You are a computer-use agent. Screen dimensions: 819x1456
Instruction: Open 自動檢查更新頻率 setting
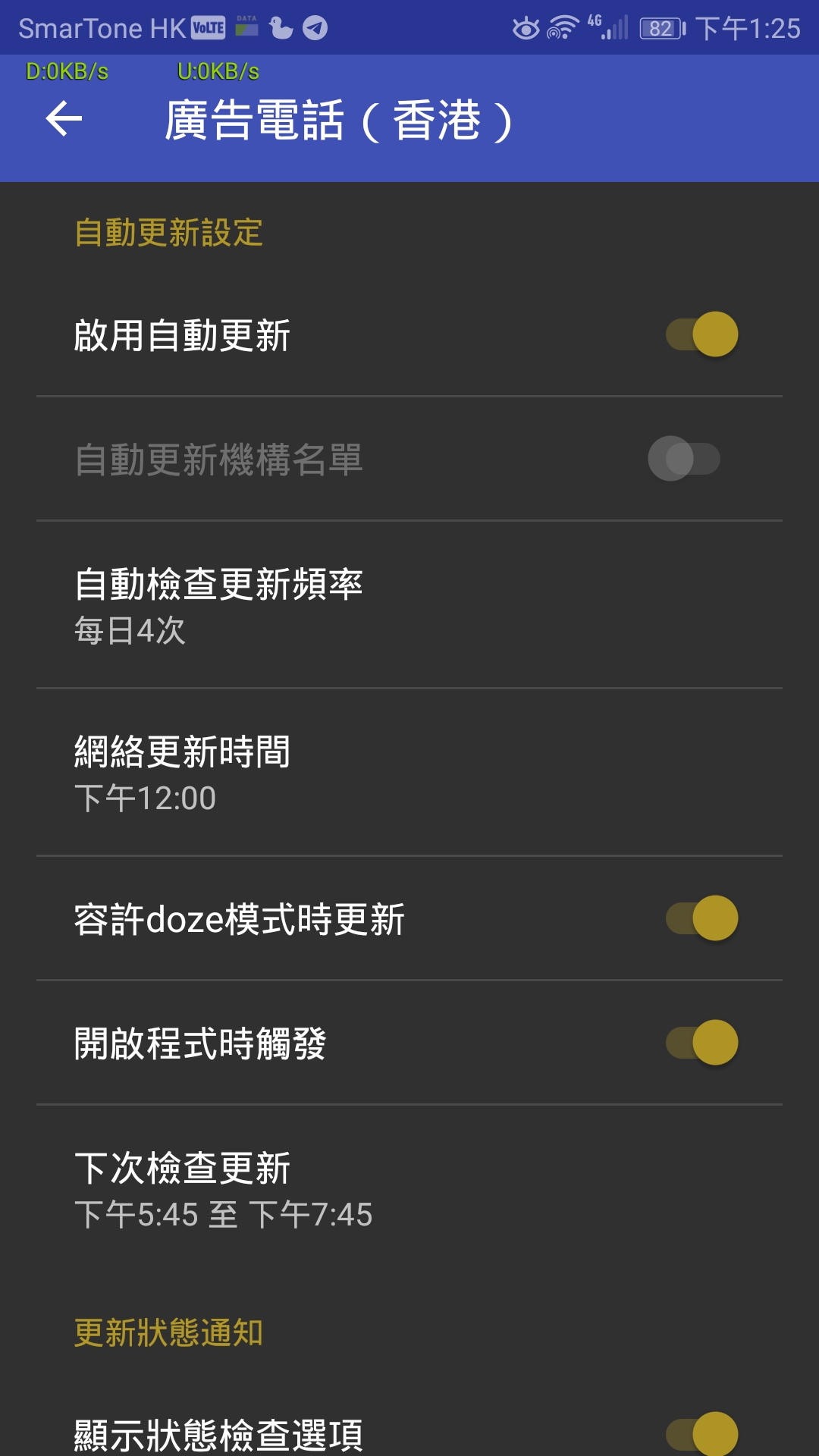pos(409,605)
